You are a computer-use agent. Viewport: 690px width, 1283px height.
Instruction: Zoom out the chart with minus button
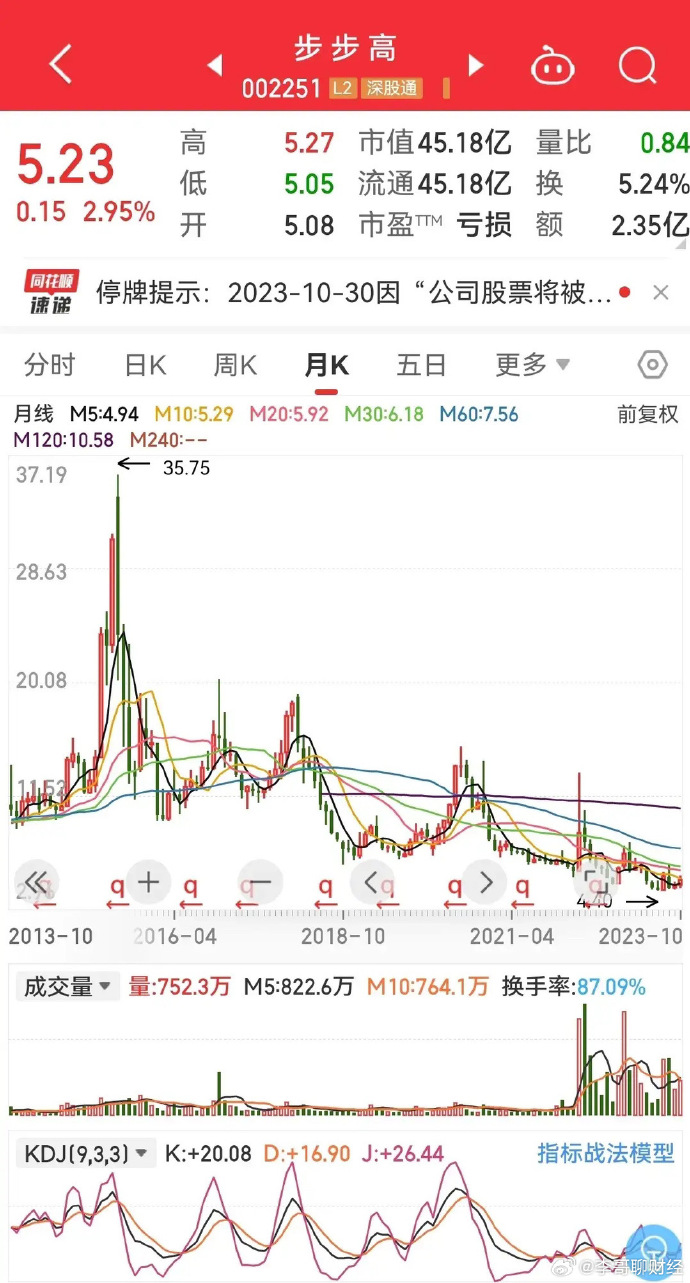pyautogui.click(x=260, y=882)
